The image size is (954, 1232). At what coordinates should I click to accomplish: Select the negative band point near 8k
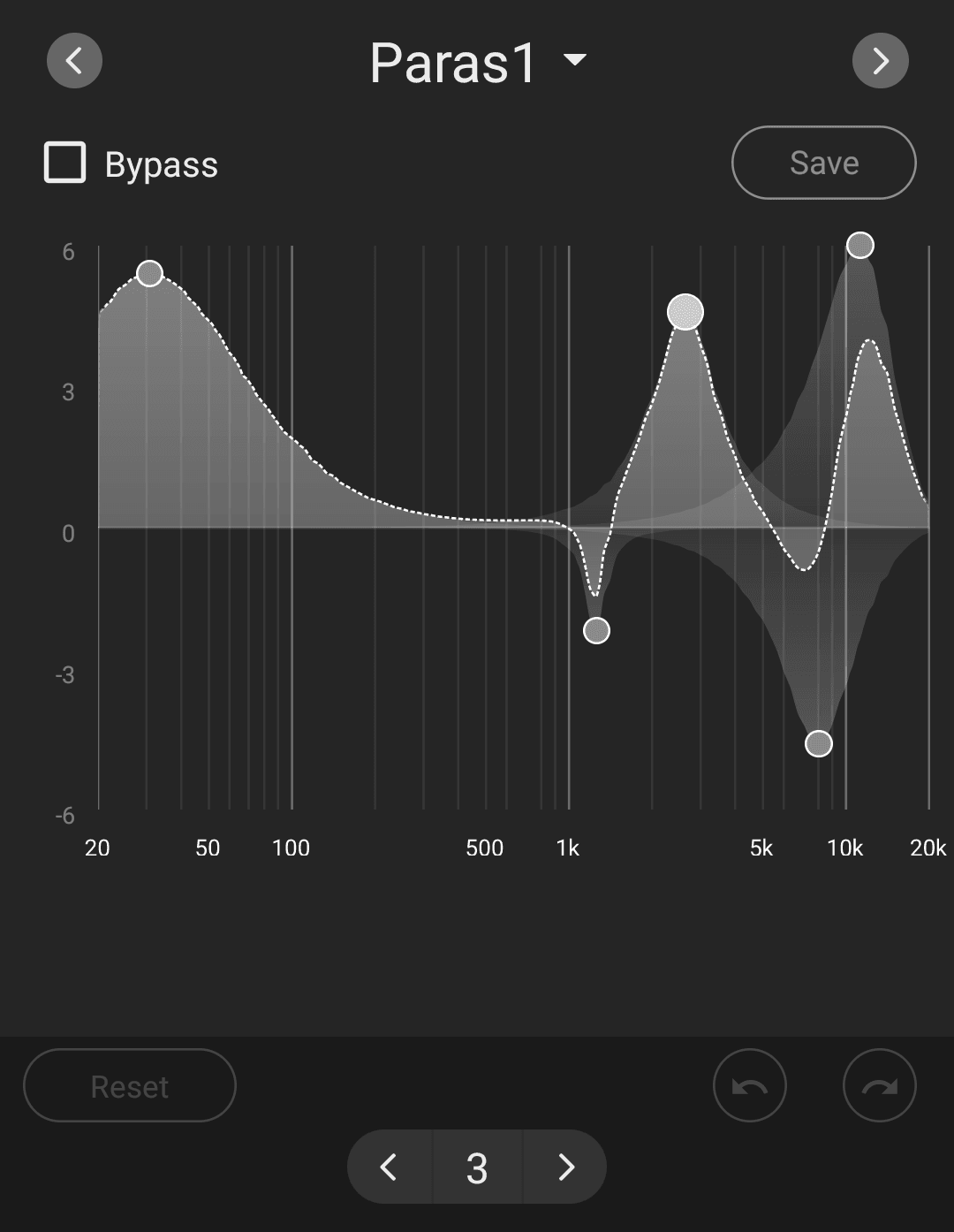tap(819, 743)
